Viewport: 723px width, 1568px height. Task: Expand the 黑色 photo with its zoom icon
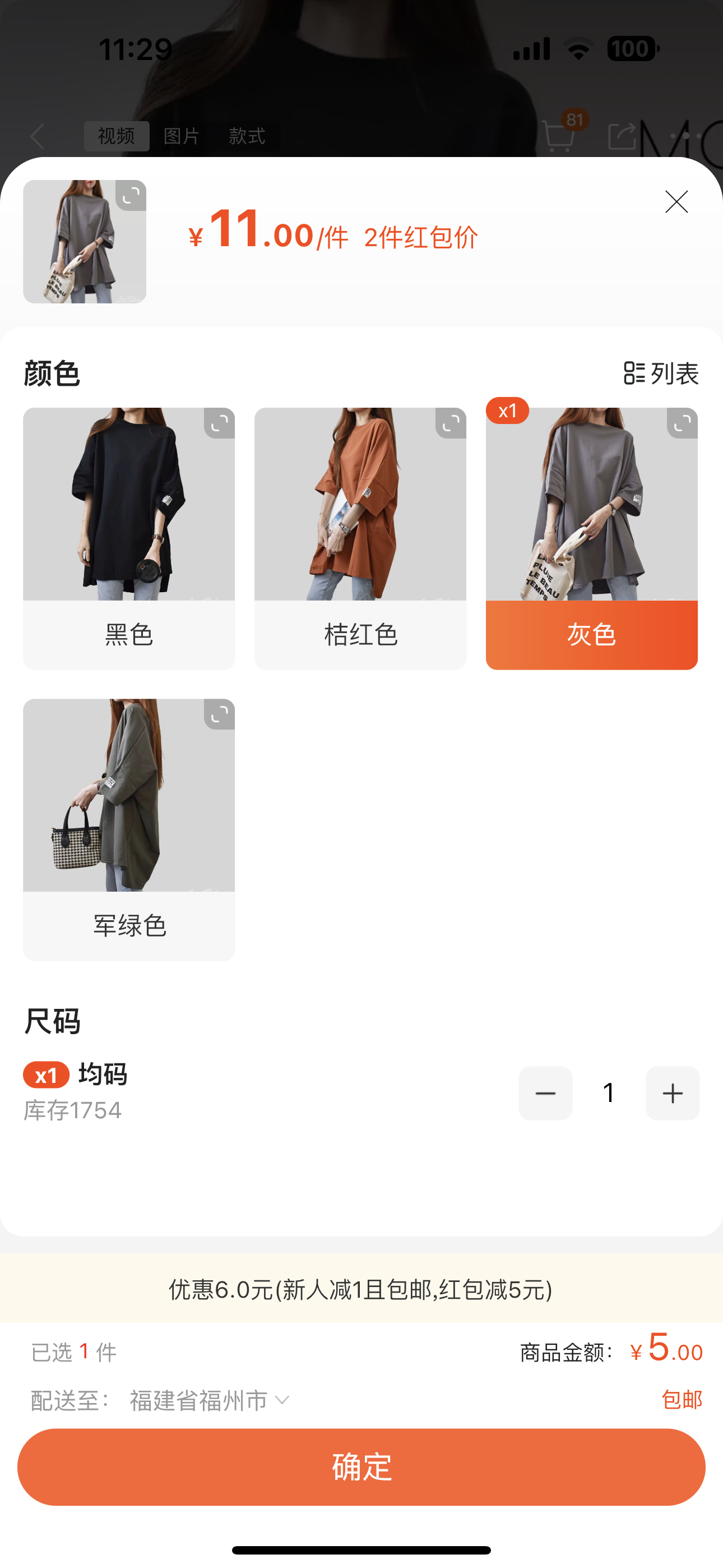219,423
